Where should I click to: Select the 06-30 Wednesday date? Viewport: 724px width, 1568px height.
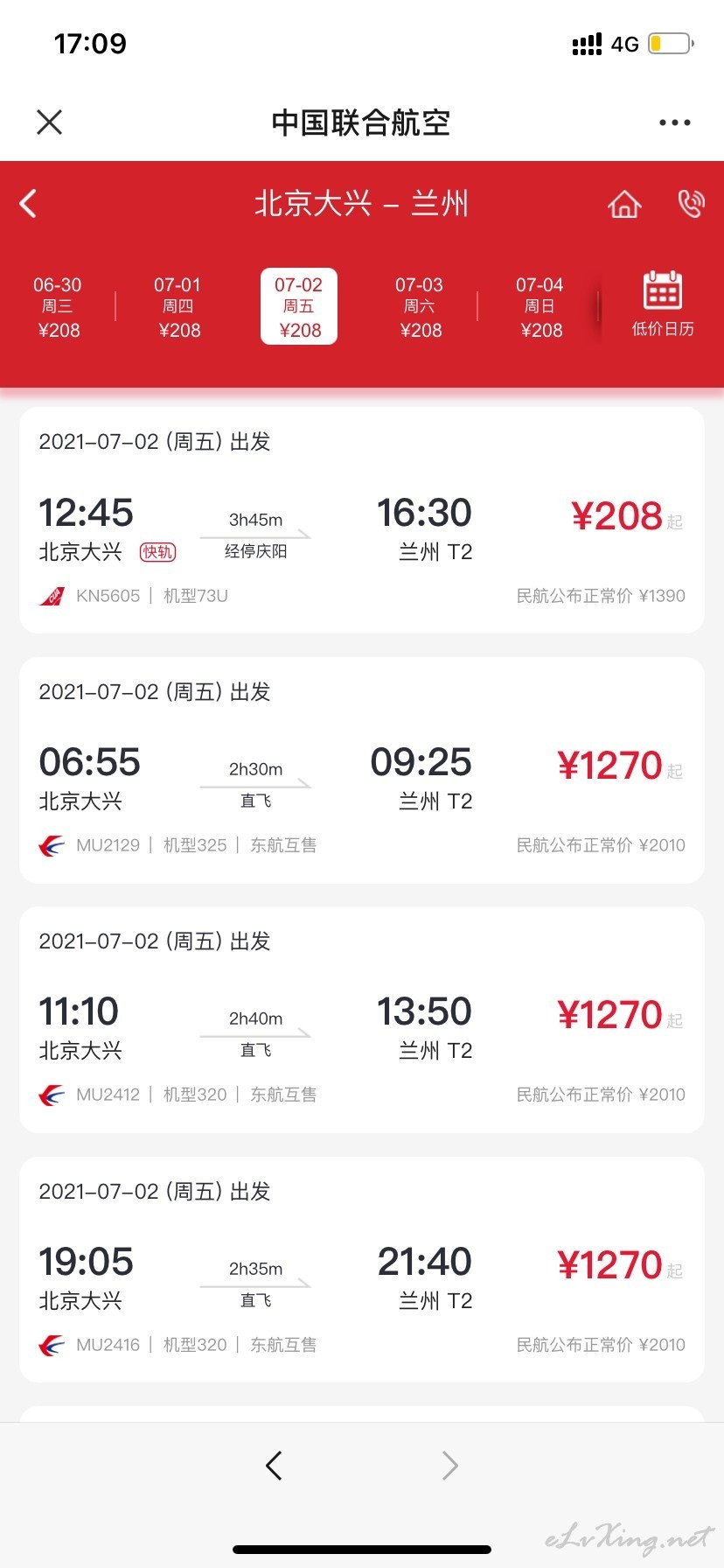pyautogui.click(x=59, y=307)
